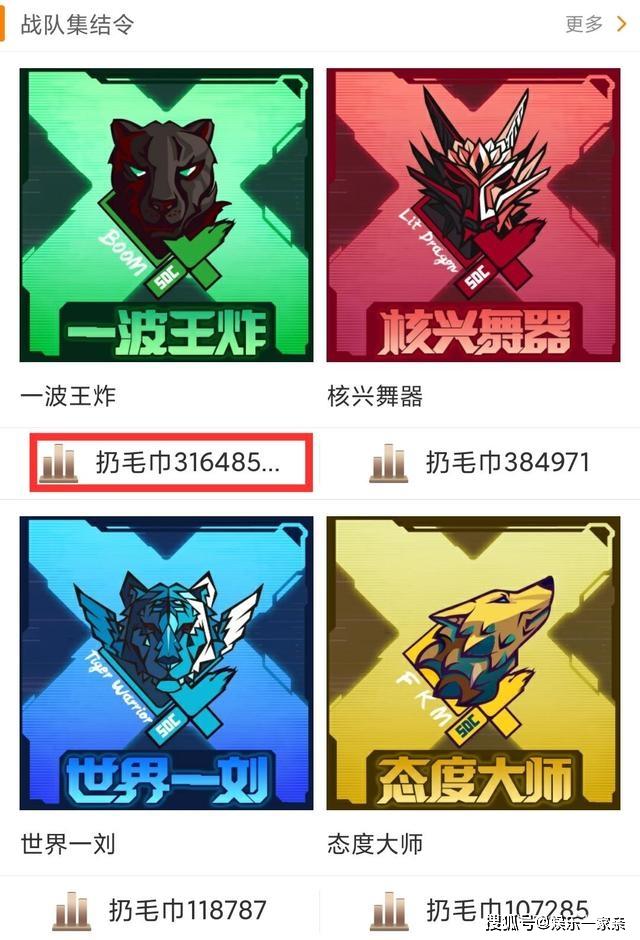Open 更多 to see all teams
Screen dimensions: 640x940
(596, 23)
